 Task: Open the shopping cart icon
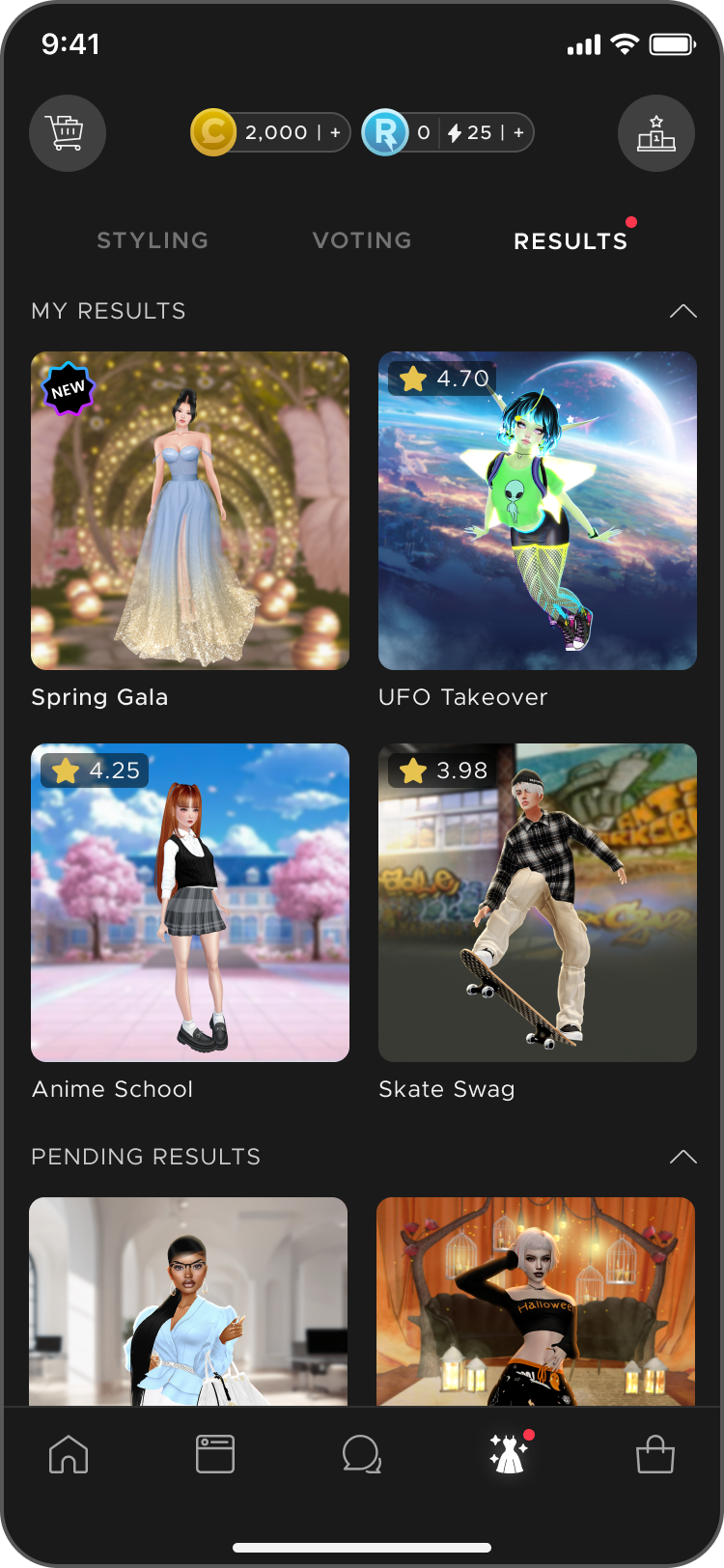(x=68, y=133)
